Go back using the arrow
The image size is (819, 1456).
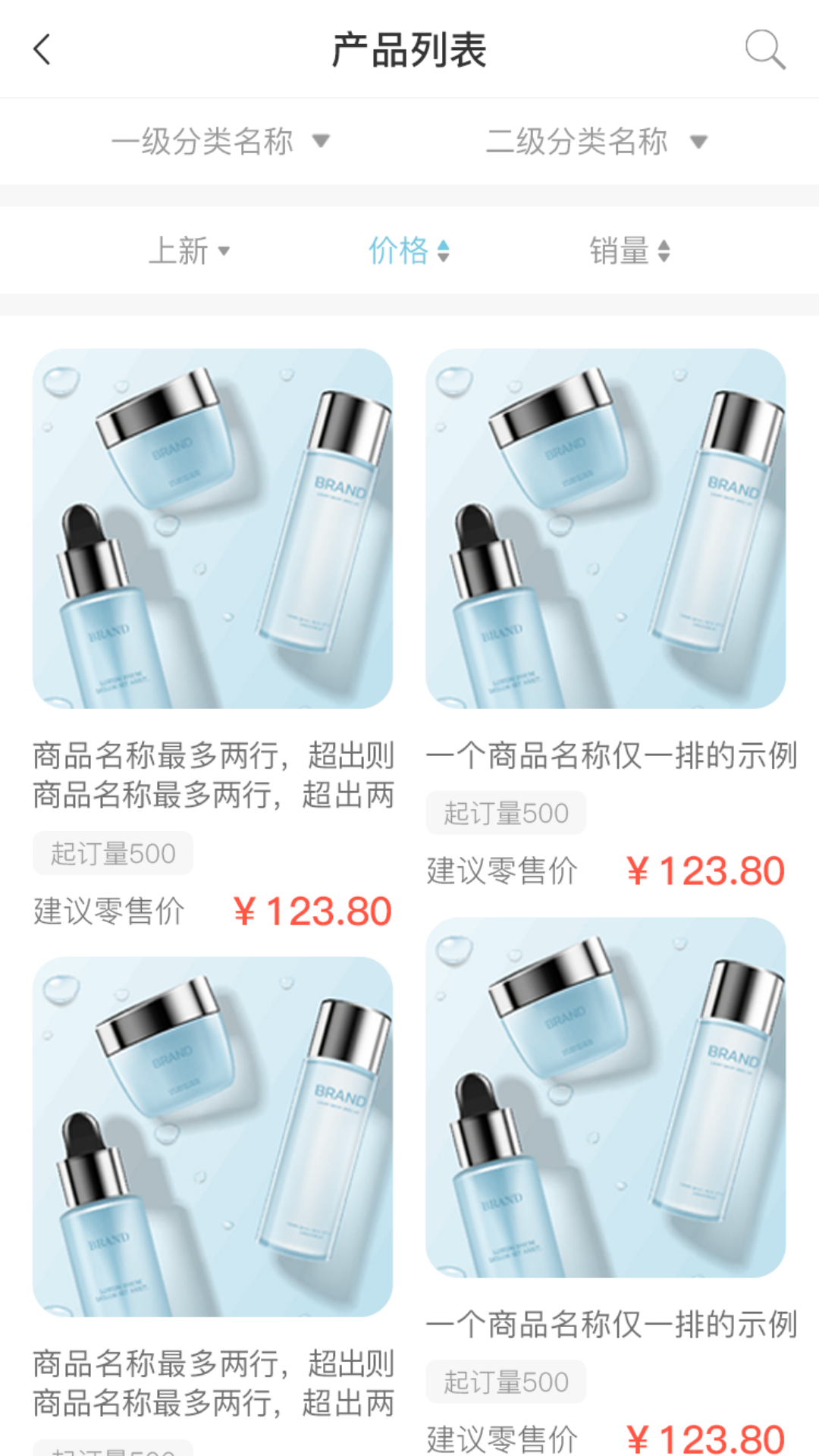coord(42,50)
